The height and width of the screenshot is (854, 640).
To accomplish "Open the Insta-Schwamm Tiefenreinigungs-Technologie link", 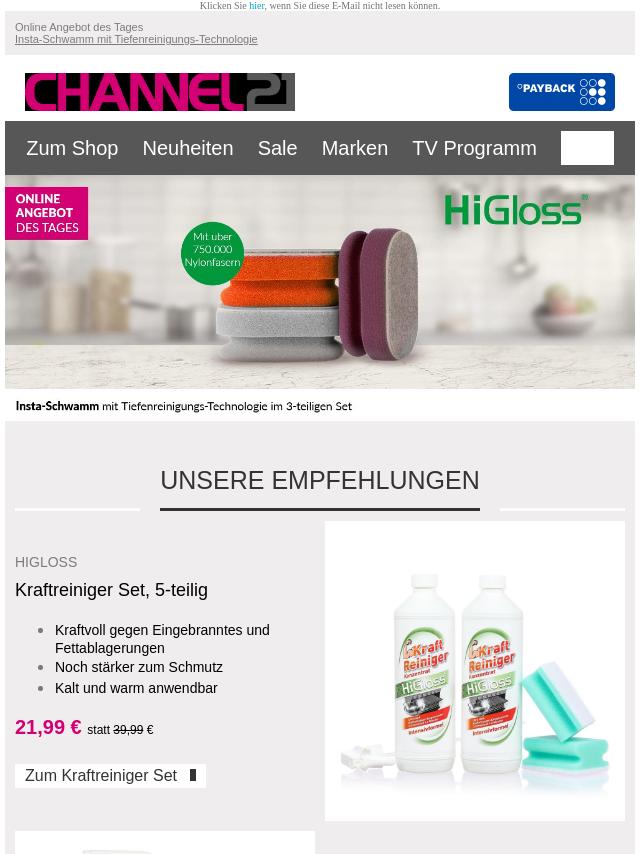I will point(136,39).
